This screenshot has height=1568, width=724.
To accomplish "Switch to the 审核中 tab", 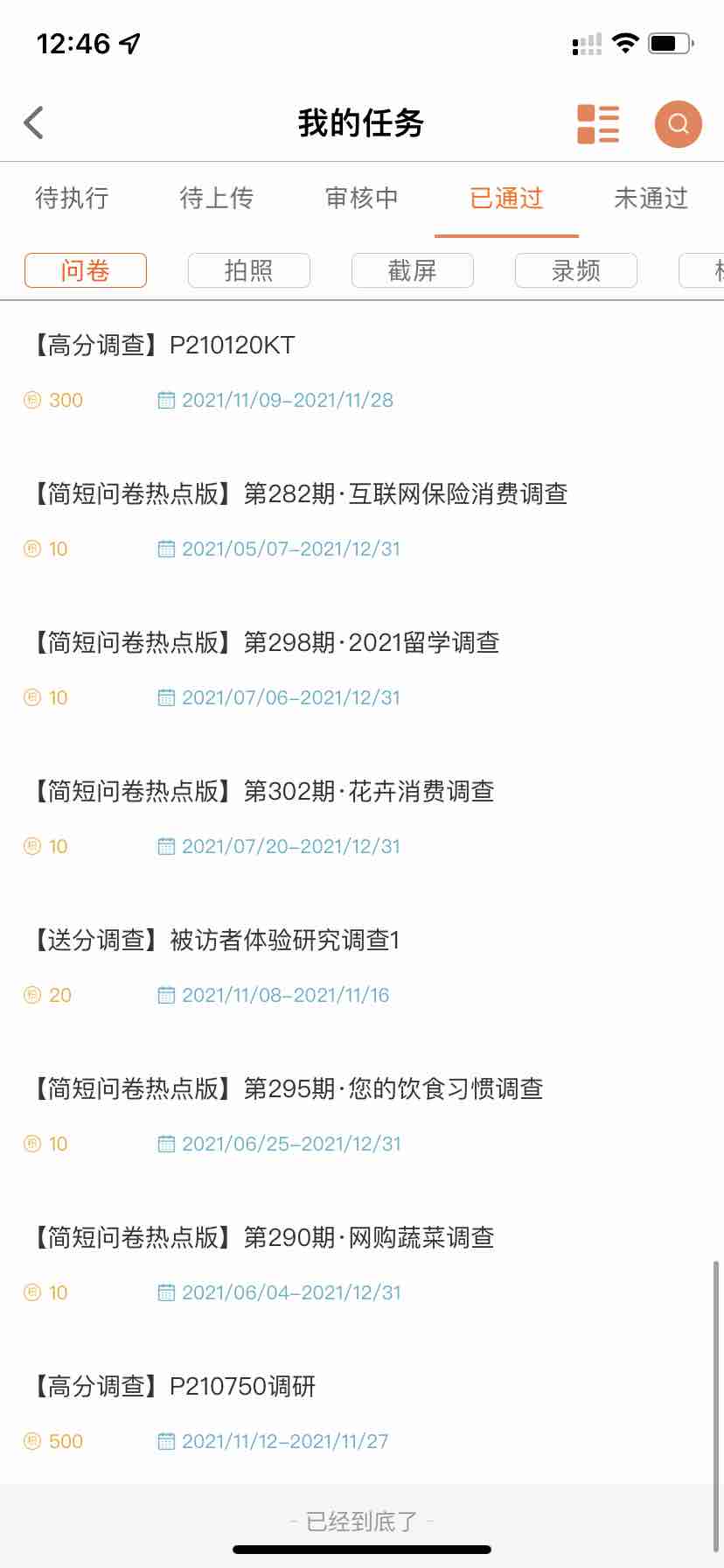I will (362, 199).
